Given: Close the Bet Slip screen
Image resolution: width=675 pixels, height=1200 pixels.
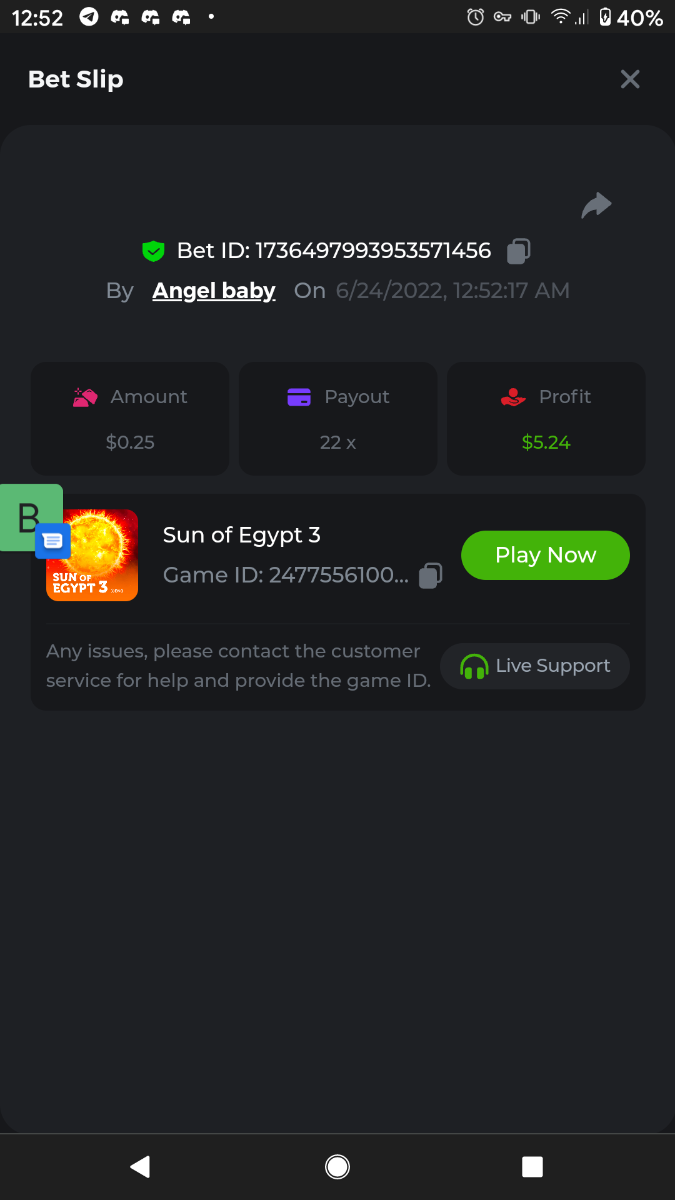Looking at the screenshot, I should (629, 79).
